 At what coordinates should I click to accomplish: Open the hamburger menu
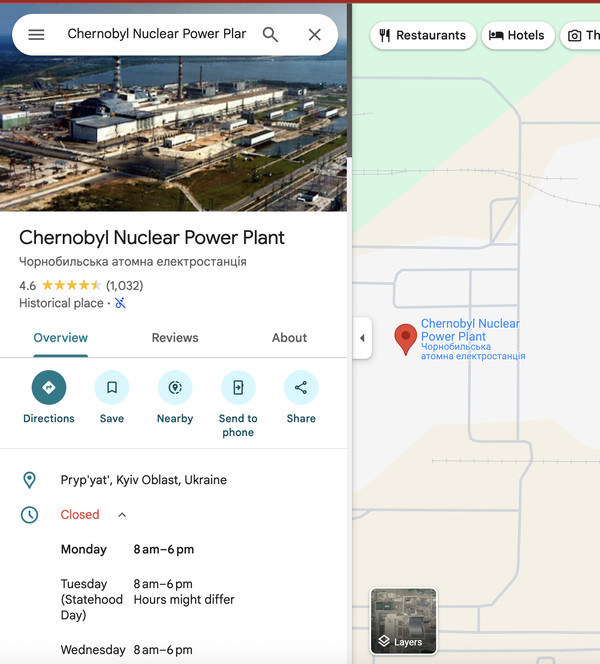click(36, 34)
